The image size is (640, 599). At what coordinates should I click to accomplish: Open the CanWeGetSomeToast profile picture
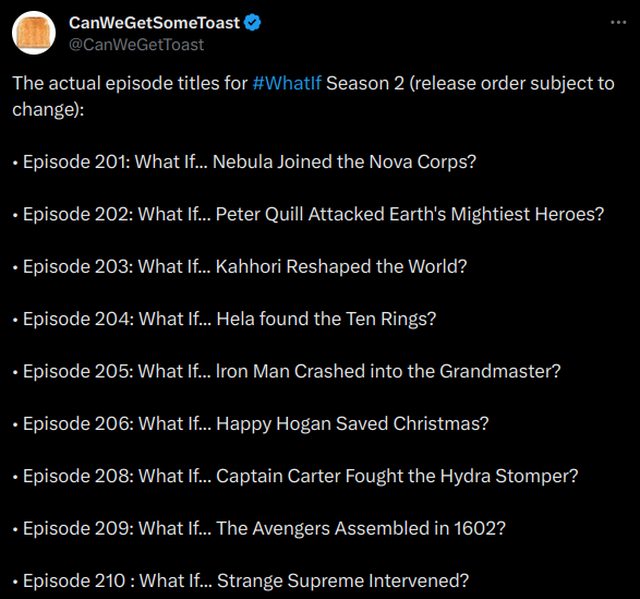pos(33,33)
